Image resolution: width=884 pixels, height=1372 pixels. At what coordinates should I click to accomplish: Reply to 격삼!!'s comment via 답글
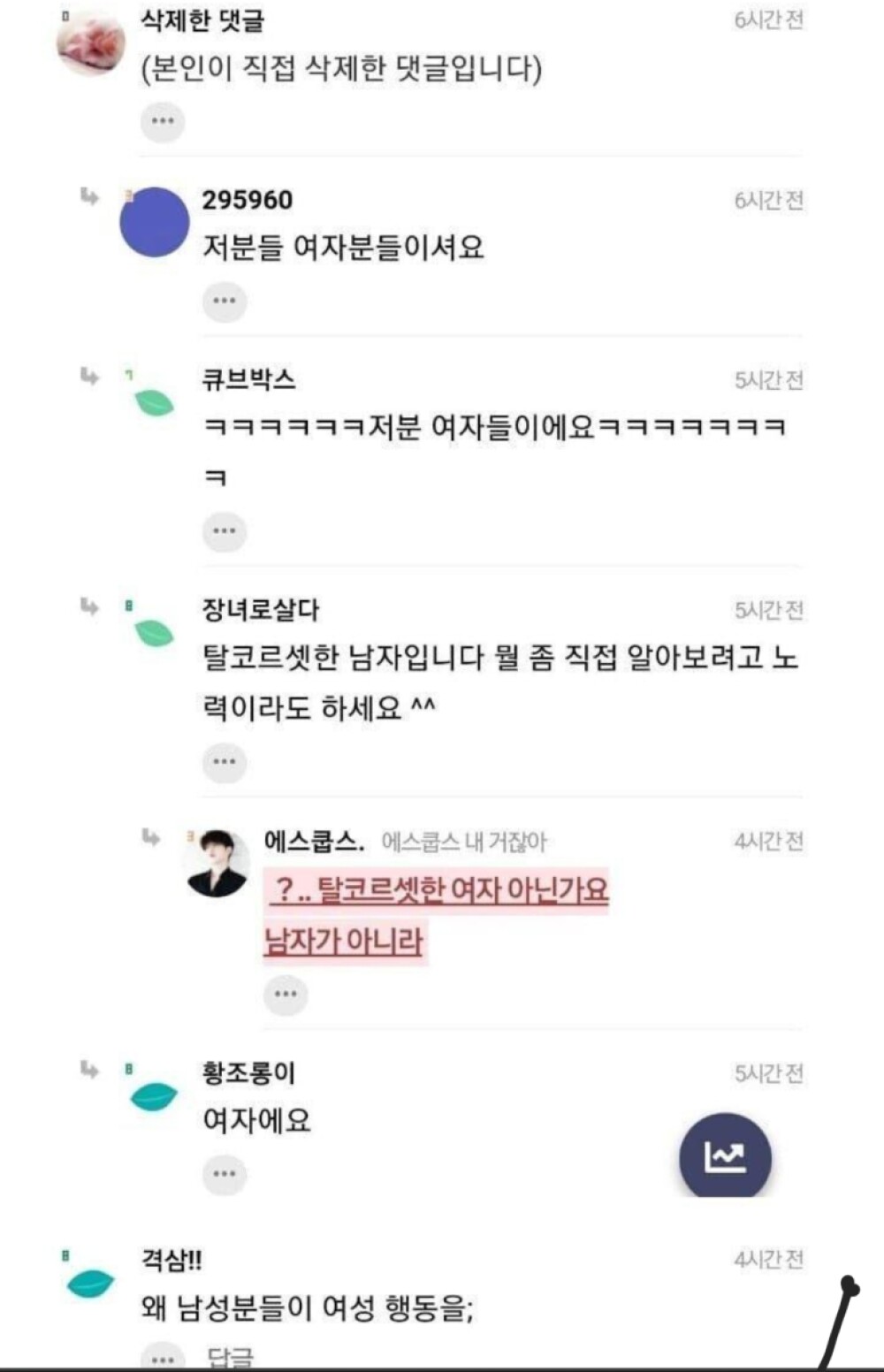coord(230,1358)
